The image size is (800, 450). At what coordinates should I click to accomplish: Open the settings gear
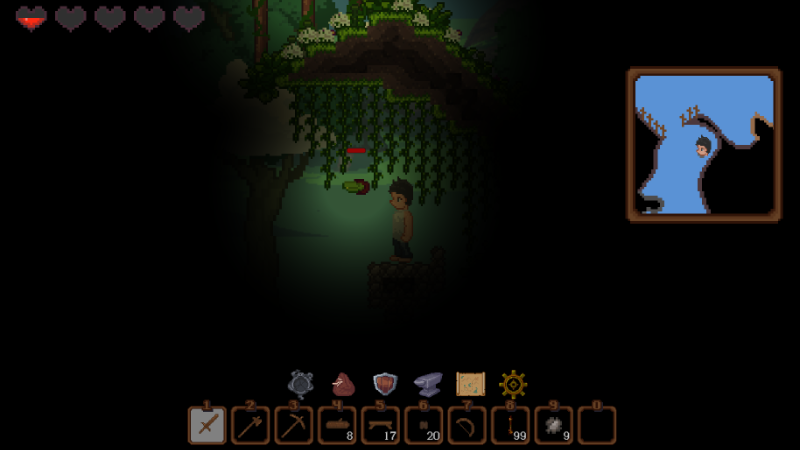(513, 384)
